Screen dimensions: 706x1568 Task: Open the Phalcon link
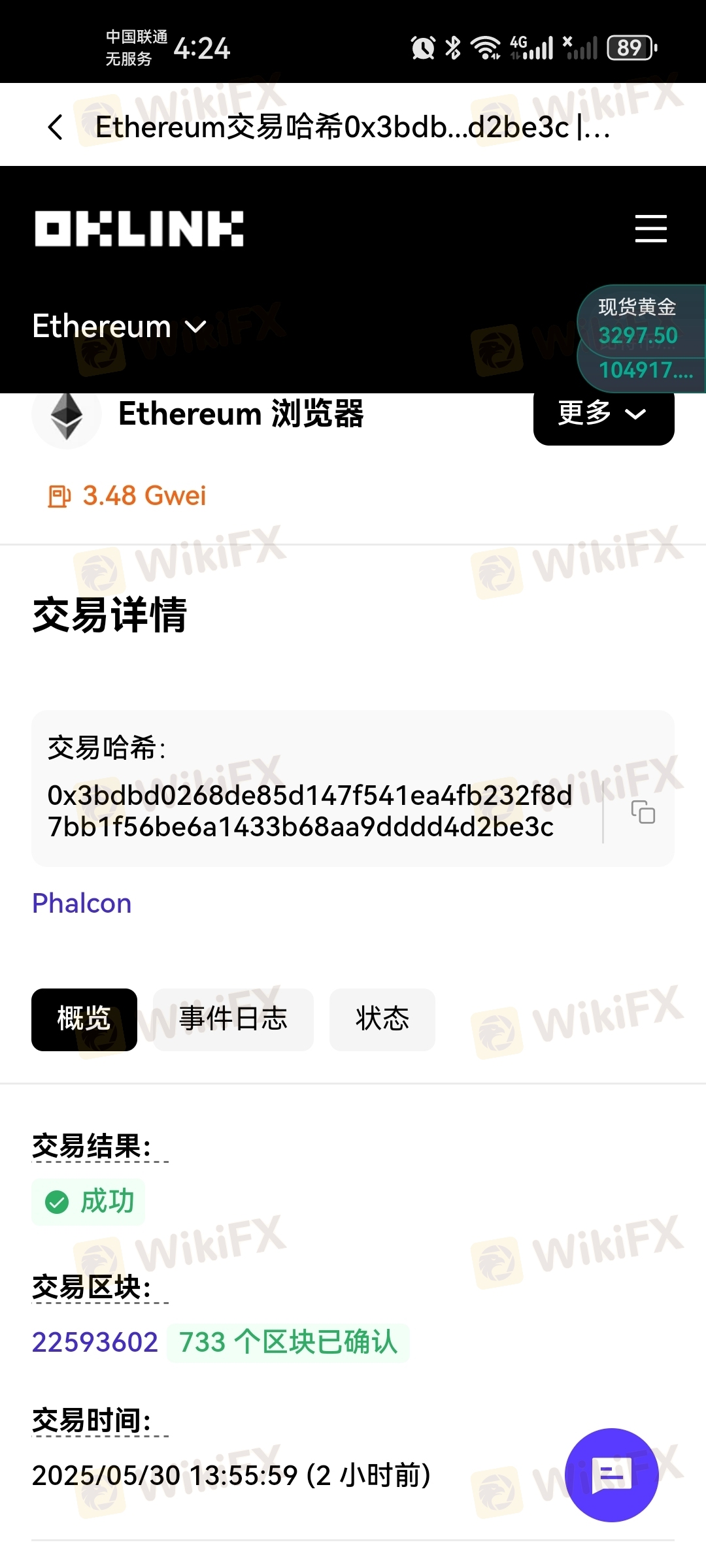click(x=82, y=904)
